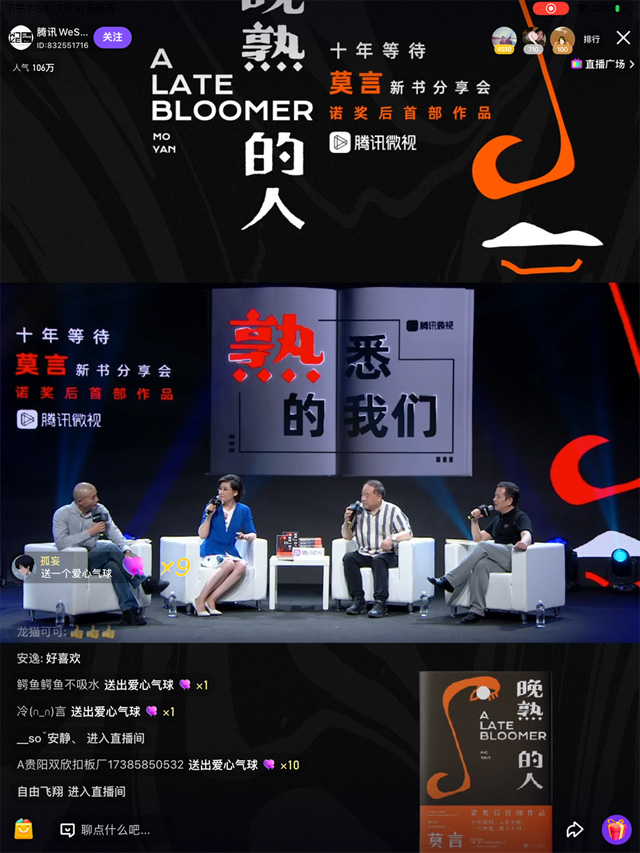Screen dimensions: 640x853
Task: Open the 腾讯 WeSee host profile avatar
Action: 21,38
